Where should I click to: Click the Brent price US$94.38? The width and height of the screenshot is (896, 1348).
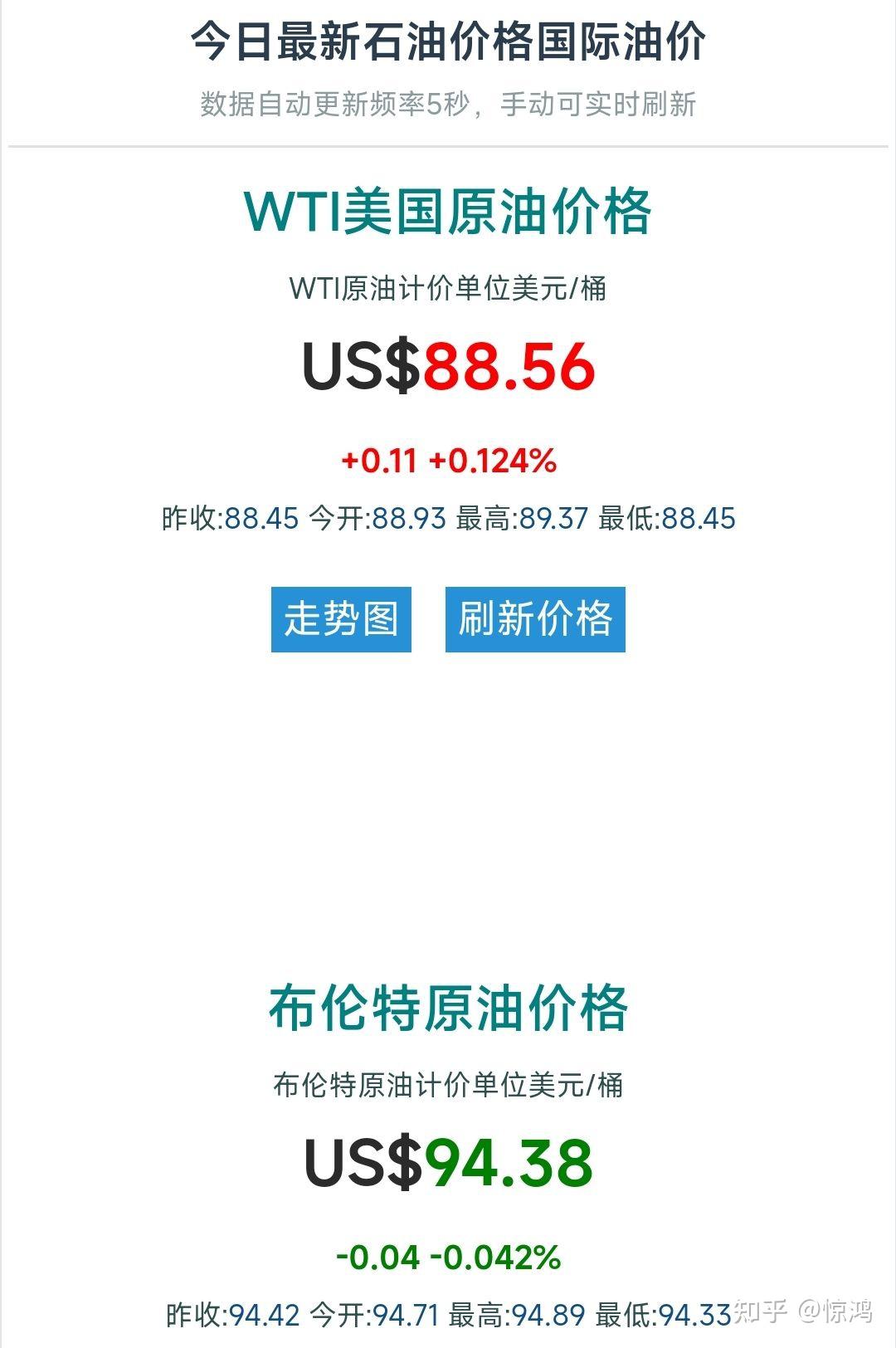click(448, 1161)
